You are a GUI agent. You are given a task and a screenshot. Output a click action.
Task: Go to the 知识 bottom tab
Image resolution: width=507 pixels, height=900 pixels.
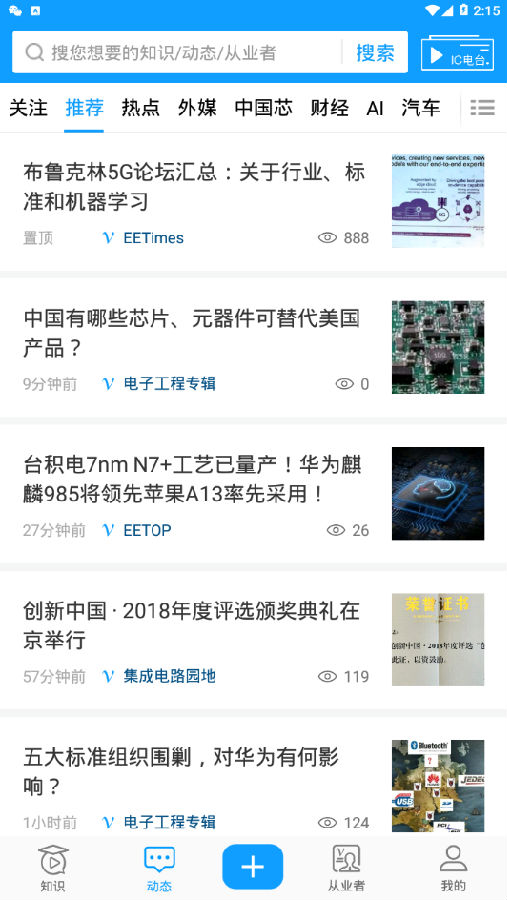point(53,868)
